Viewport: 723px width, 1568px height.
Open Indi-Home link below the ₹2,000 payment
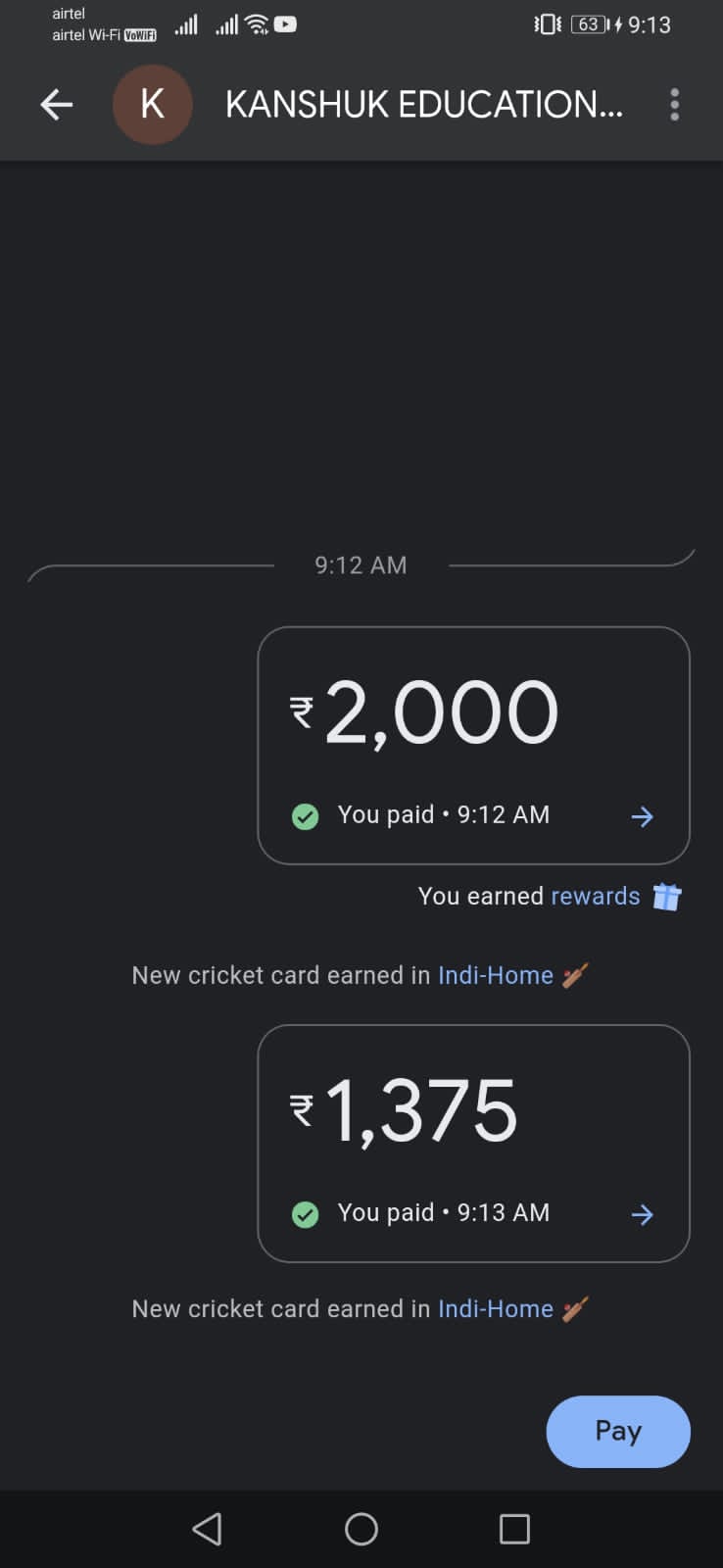pos(495,976)
